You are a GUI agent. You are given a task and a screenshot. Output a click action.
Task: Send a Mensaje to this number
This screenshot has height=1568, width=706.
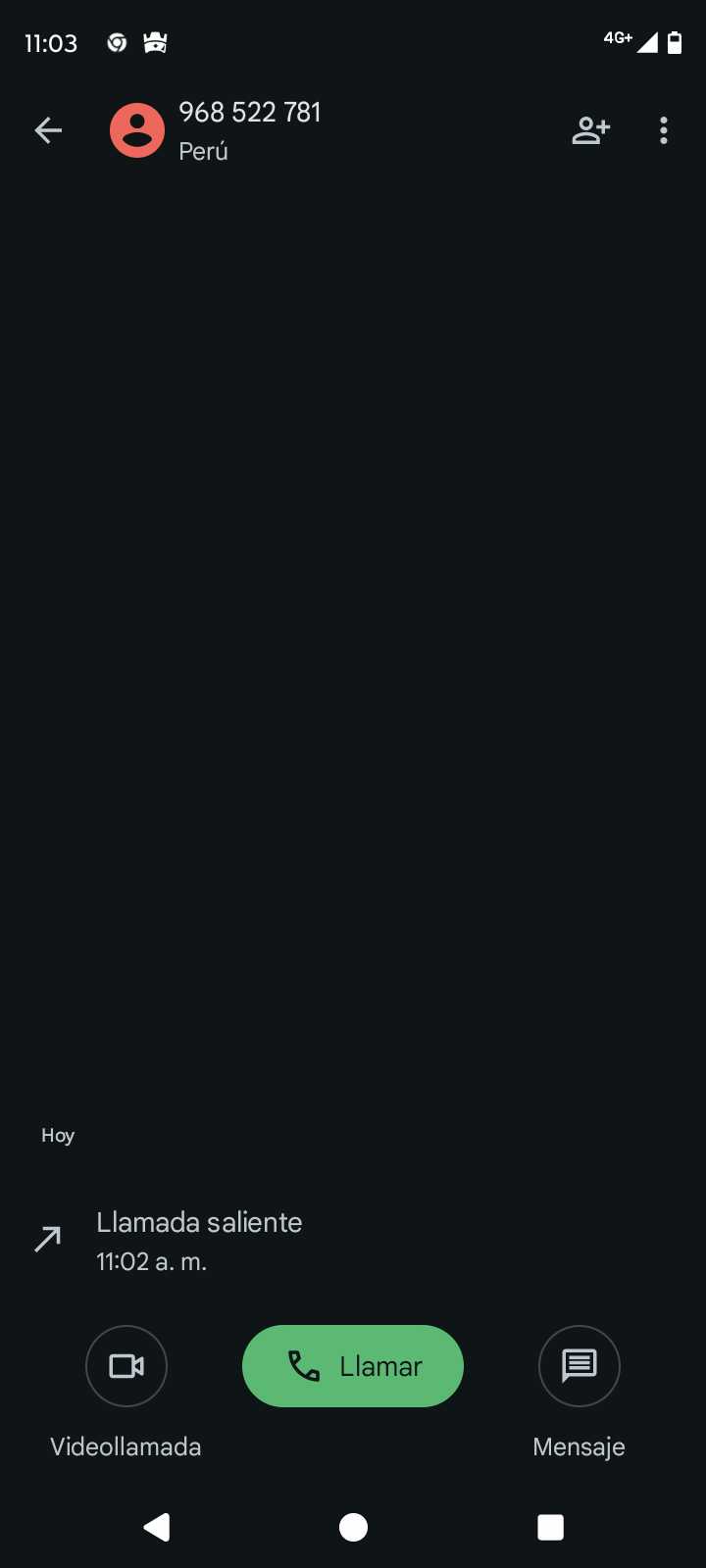tap(579, 1365)
